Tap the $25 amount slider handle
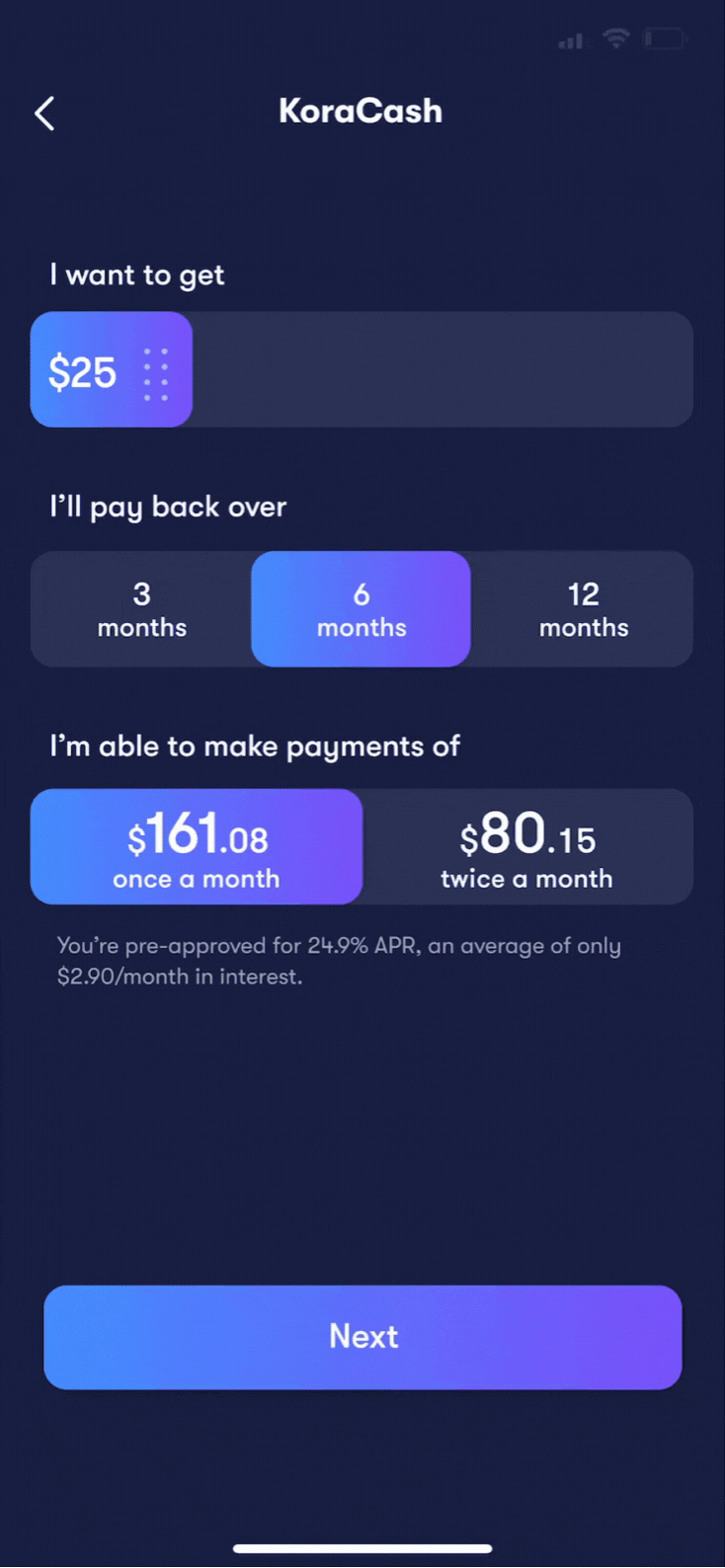This screenshot has width=725, height=1568. [x=112, y=369]
